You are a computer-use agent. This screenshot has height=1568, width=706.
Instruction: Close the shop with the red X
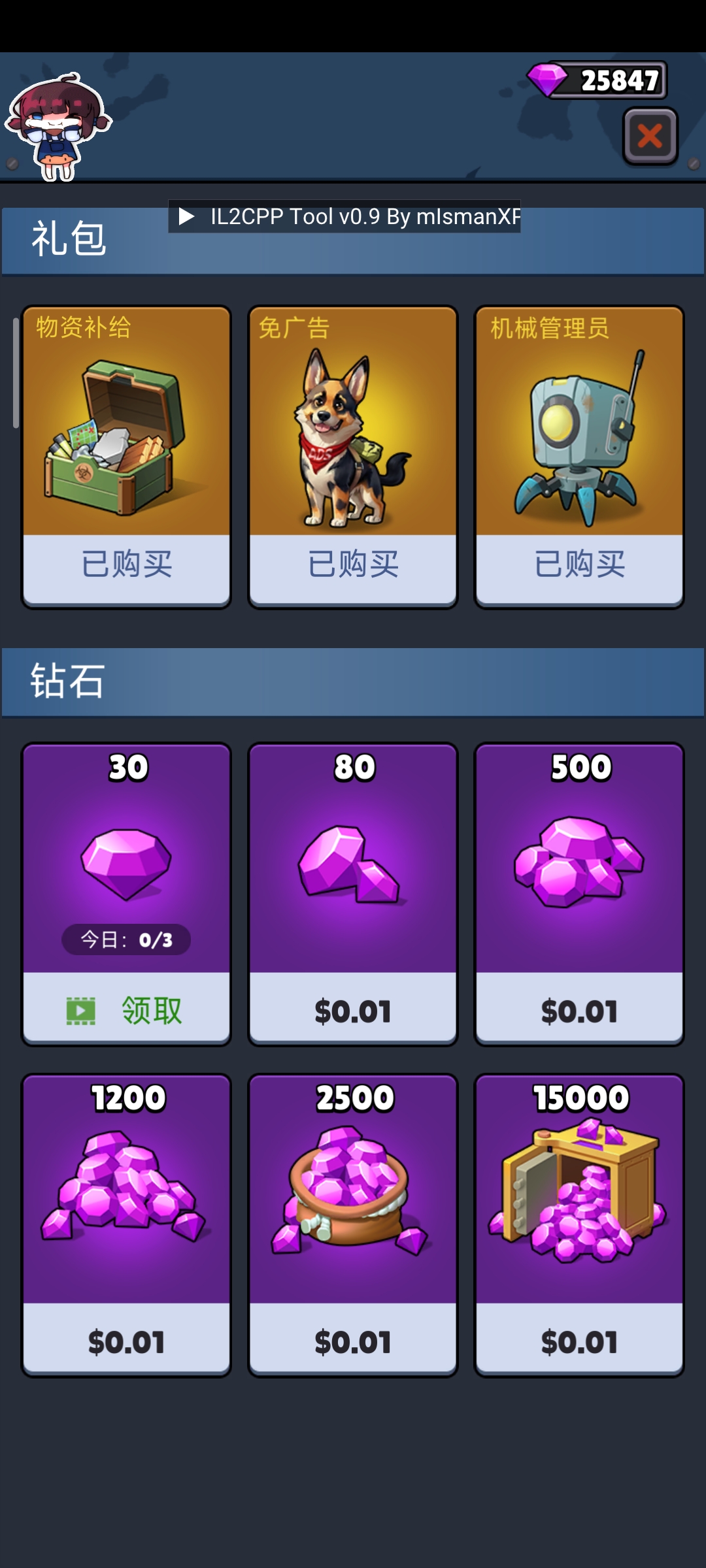pyautogui.click(x=650, y=137)
